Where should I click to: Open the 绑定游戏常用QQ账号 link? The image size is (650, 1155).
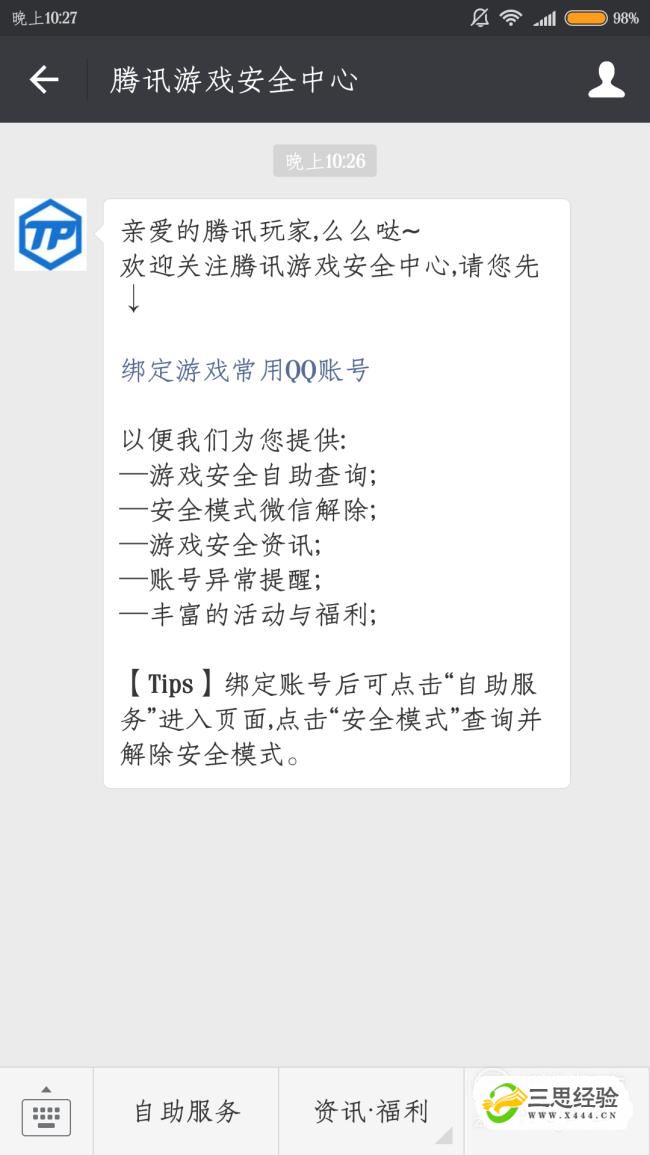245,371
